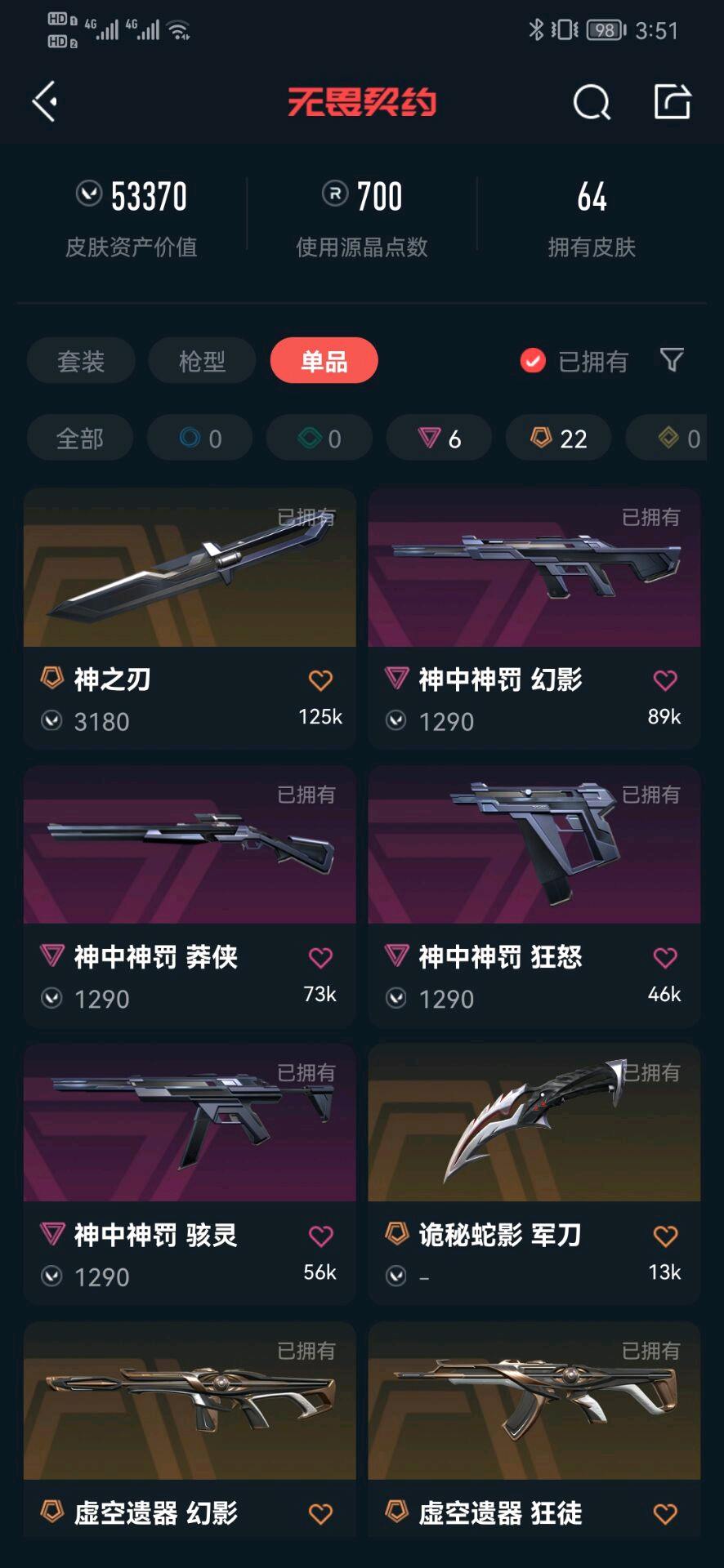Open the 诡秘蛇影 军刀 skin card
The image size is (724, 1568).
click(x=534, y=1174)
